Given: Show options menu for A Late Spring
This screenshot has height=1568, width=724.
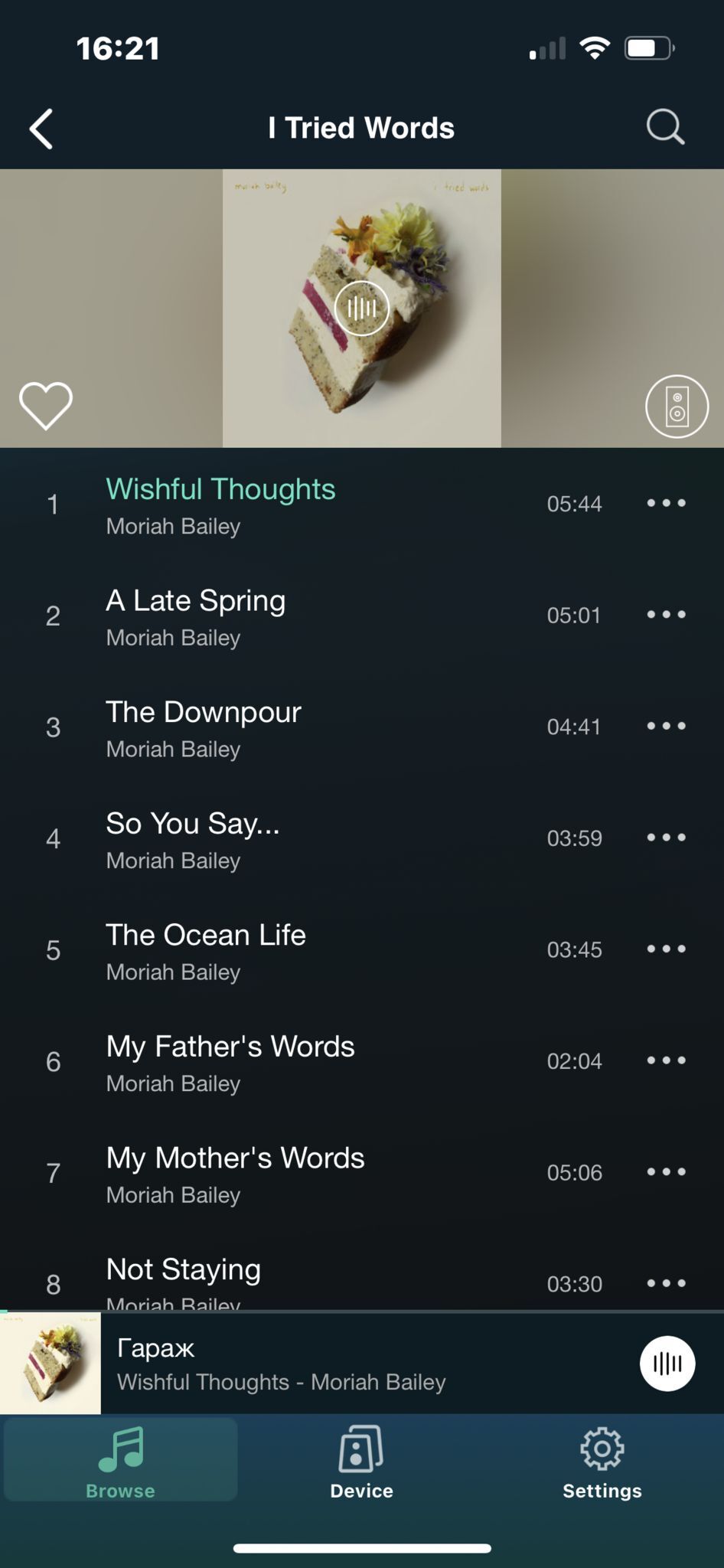Looking at the screenshot, I should [666, 615].
